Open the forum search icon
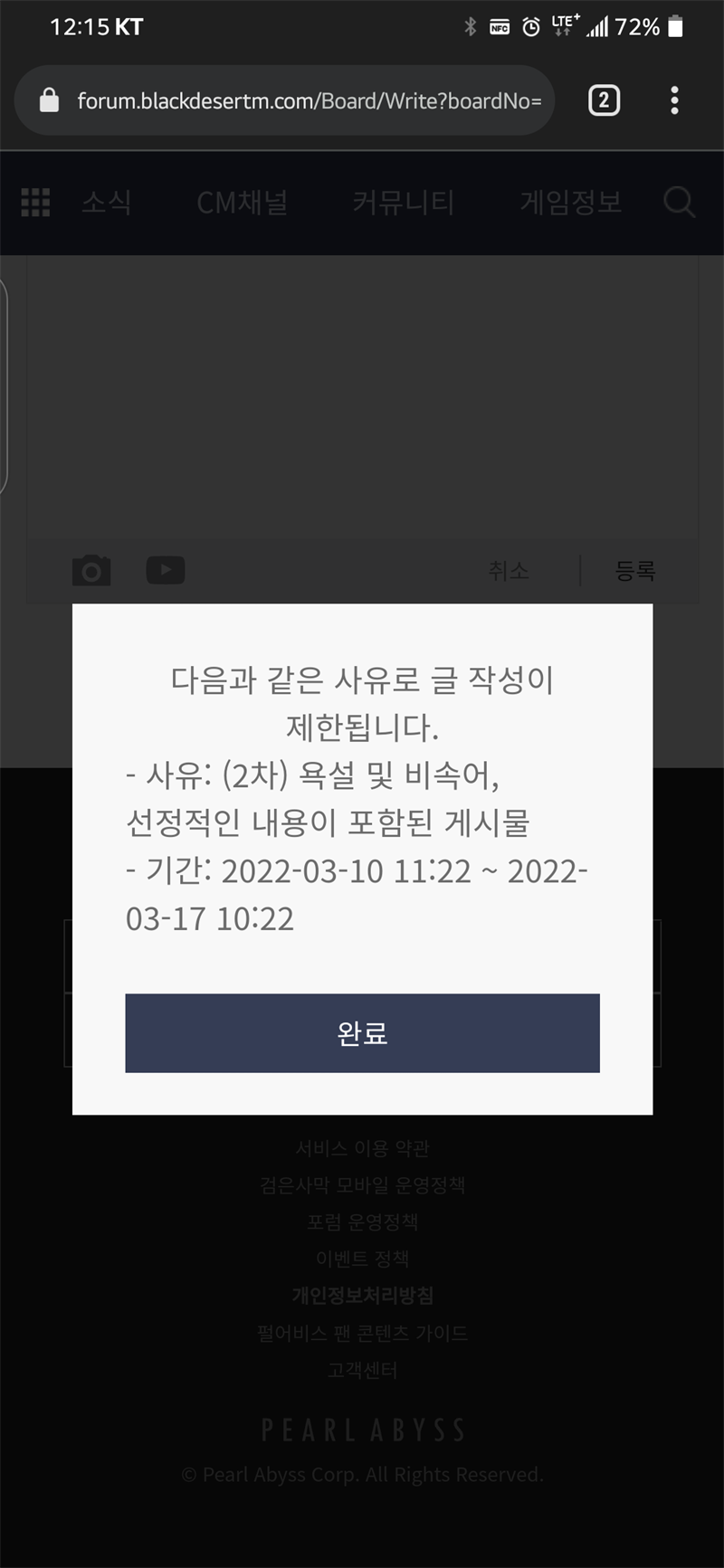The width and height of the screenshot is (724, 1568). [x=679, y=202]
